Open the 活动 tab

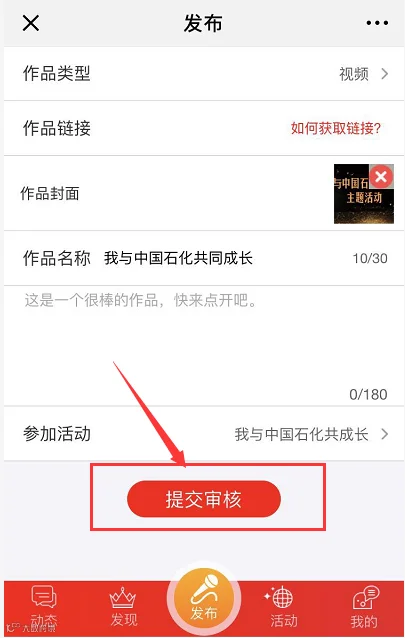coord(284,607)
